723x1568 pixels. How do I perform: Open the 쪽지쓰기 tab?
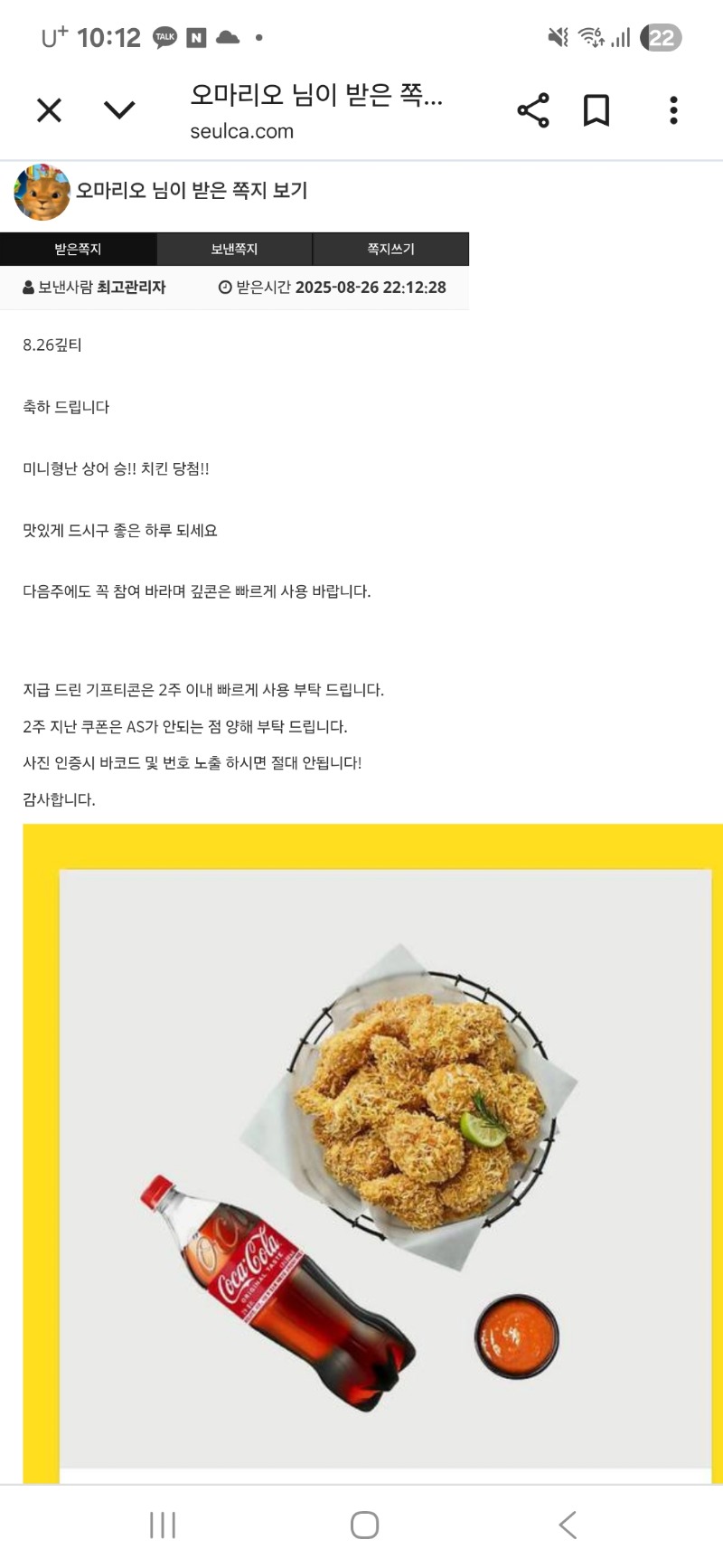pos(390,249)
